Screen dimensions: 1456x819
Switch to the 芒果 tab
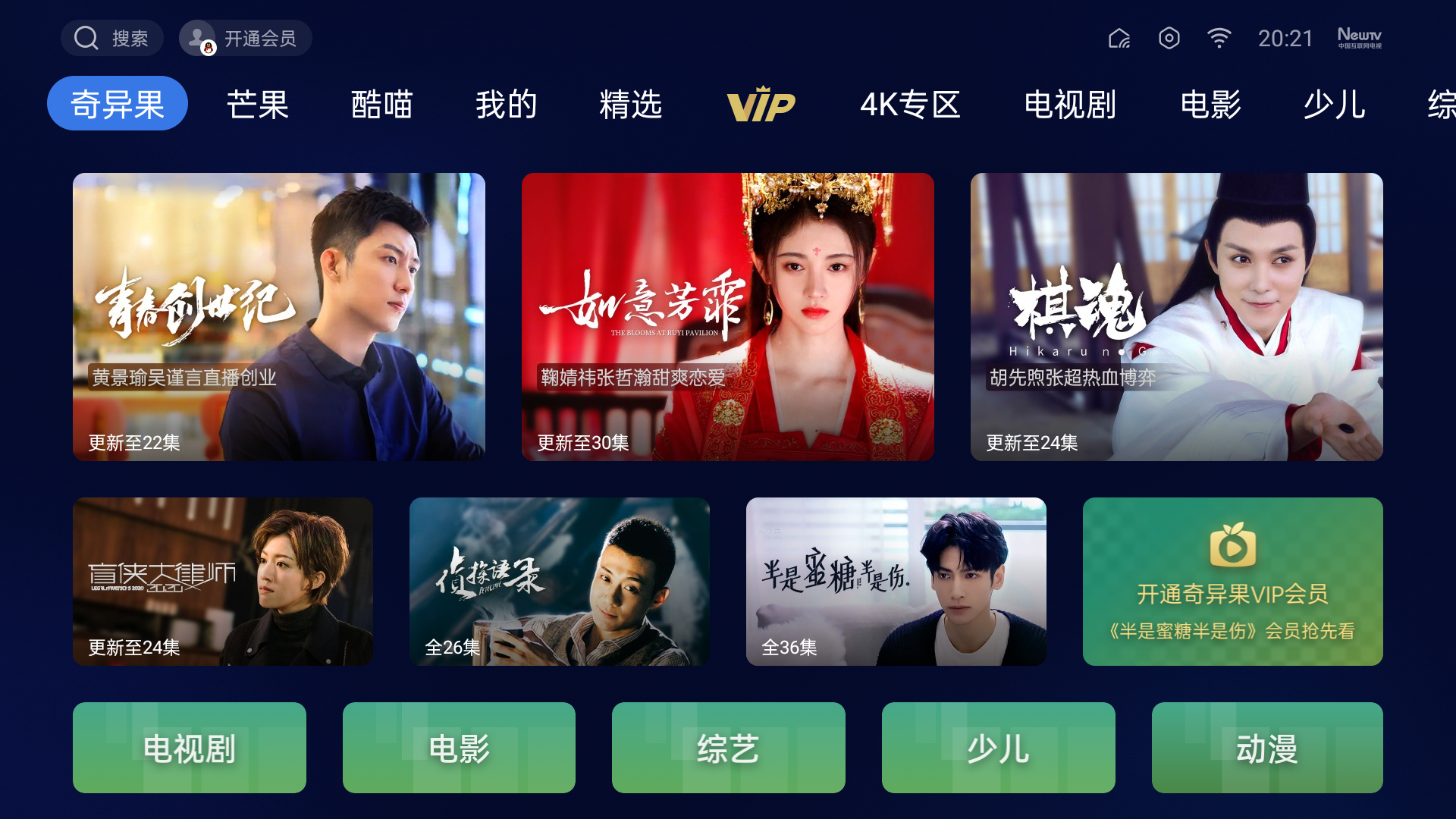click(258, 104)
